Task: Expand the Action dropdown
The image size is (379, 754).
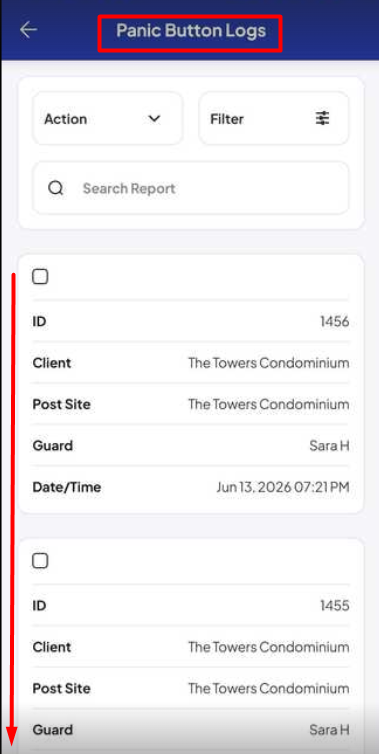Action: point(107,119)
